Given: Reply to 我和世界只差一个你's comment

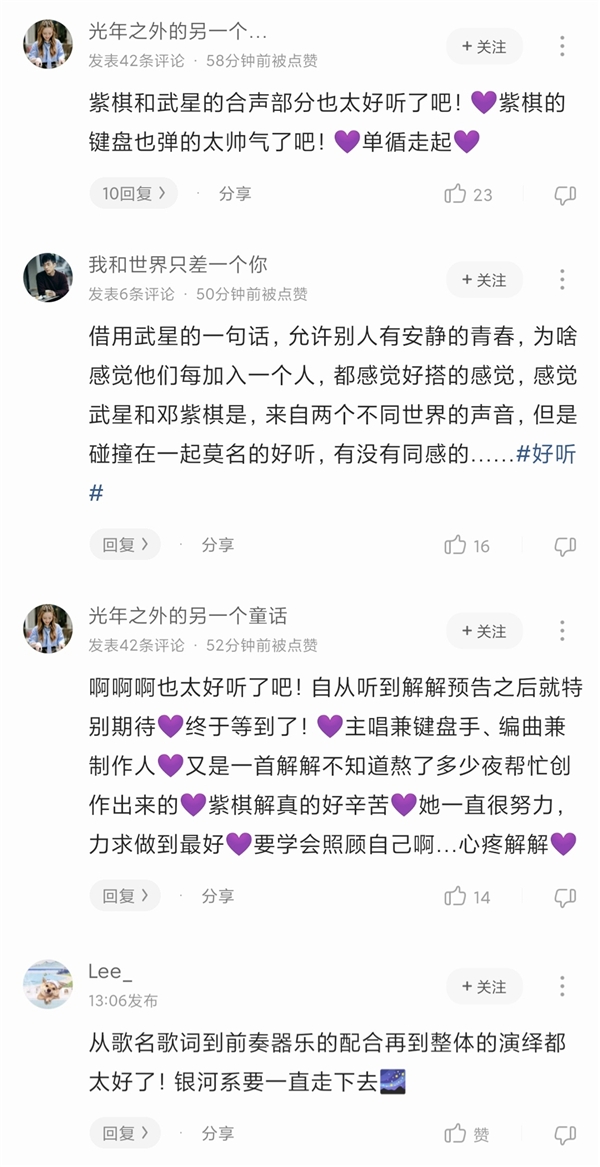Looking at the screenshot, I should point(125,545).
